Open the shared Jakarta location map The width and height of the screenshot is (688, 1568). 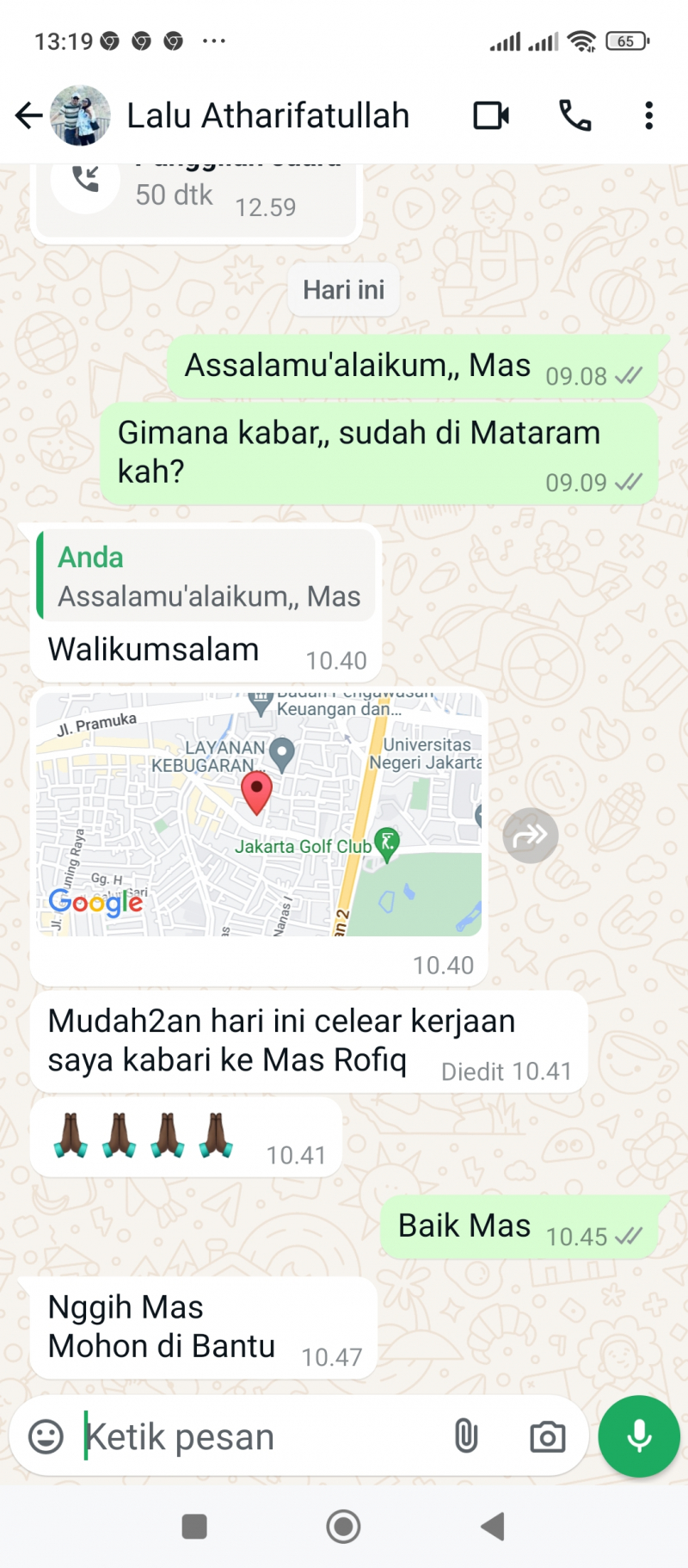pos(258,813)
